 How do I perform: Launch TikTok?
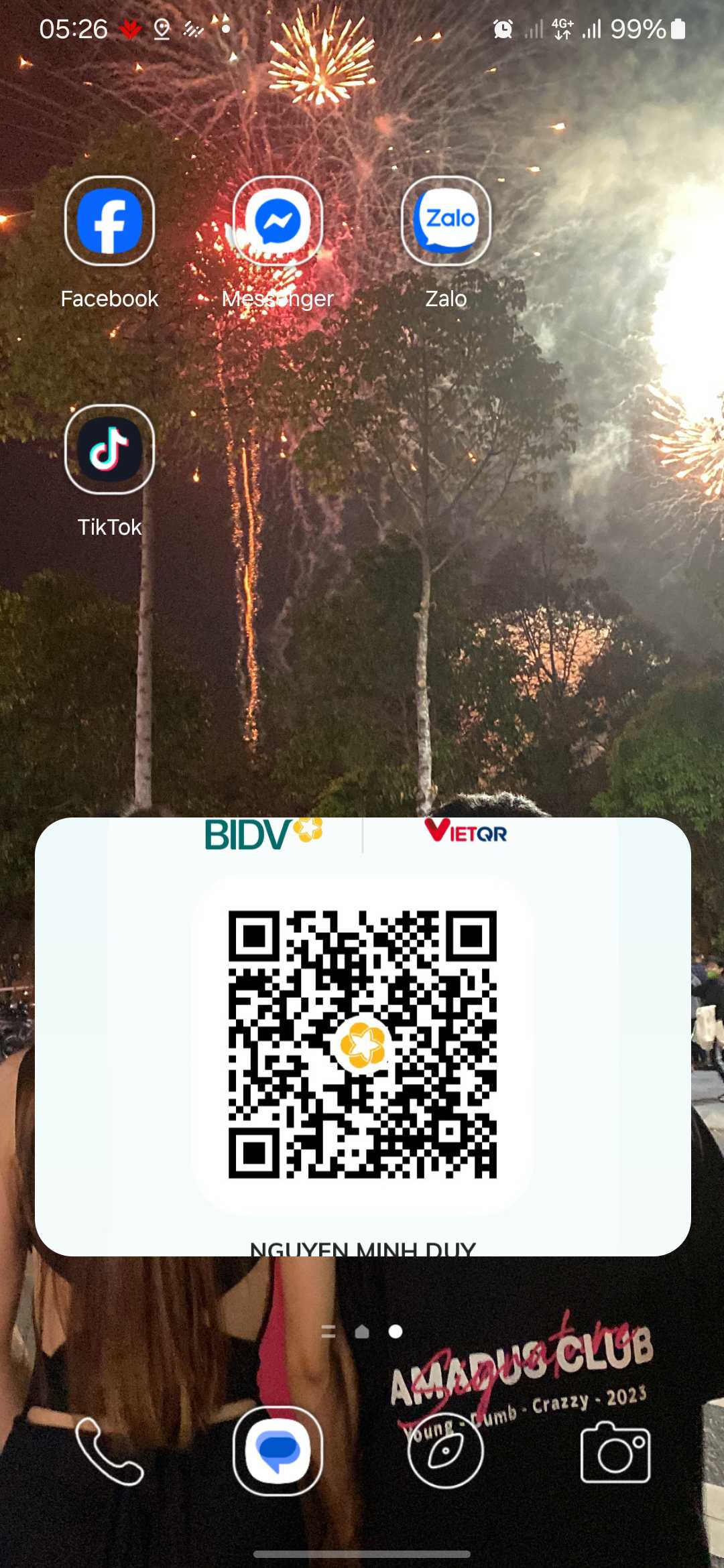(x=109, y=450)
